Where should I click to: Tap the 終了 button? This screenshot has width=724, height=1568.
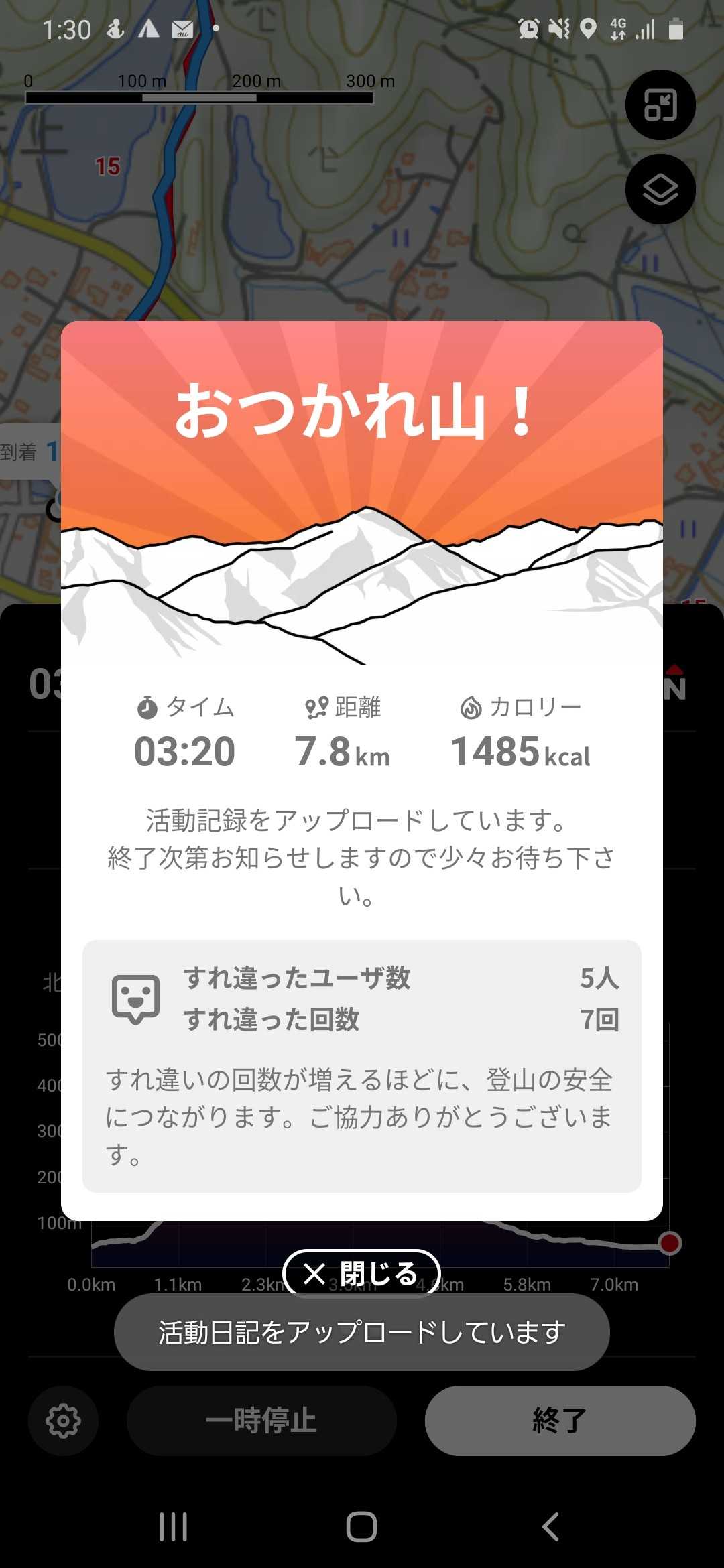tap(560, 1421)
